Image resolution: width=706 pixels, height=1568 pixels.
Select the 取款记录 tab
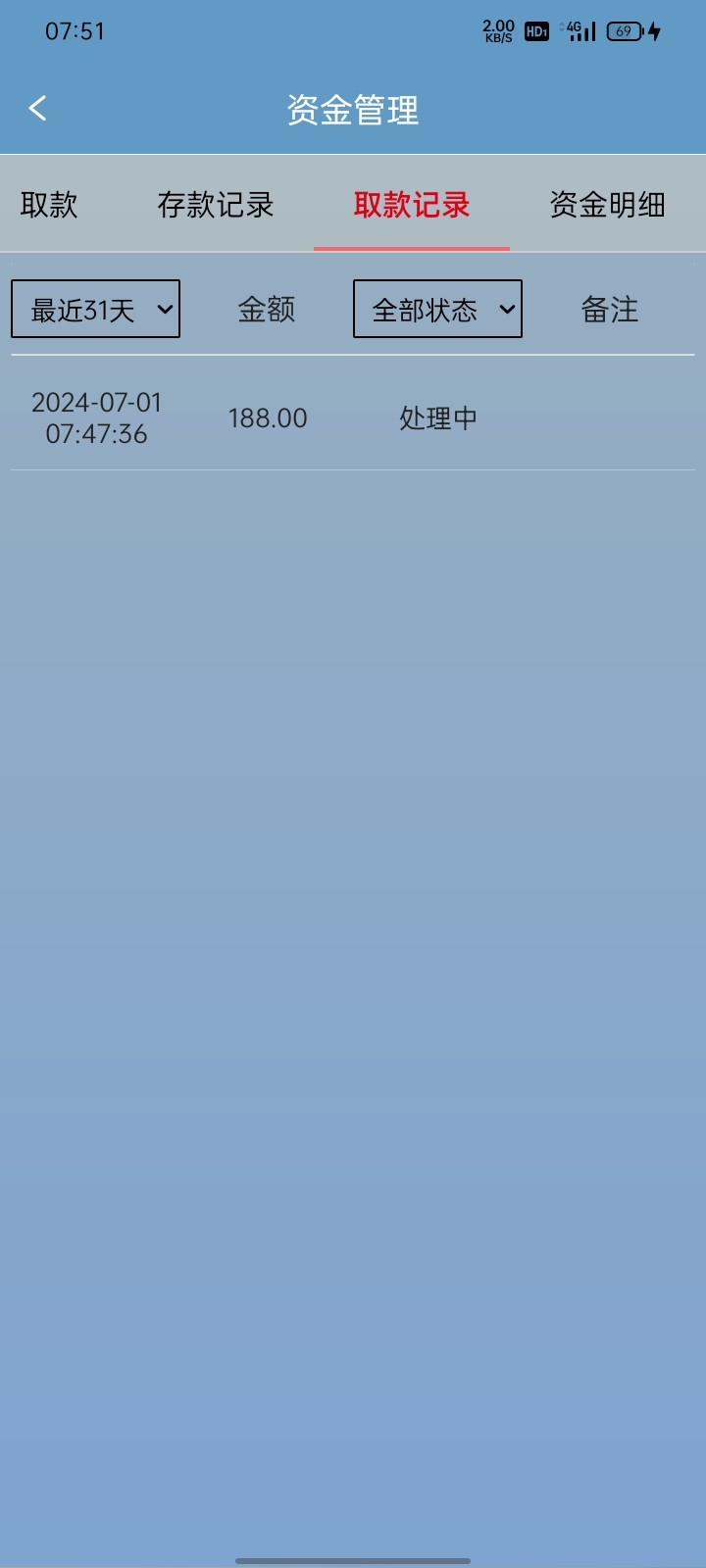412,205
